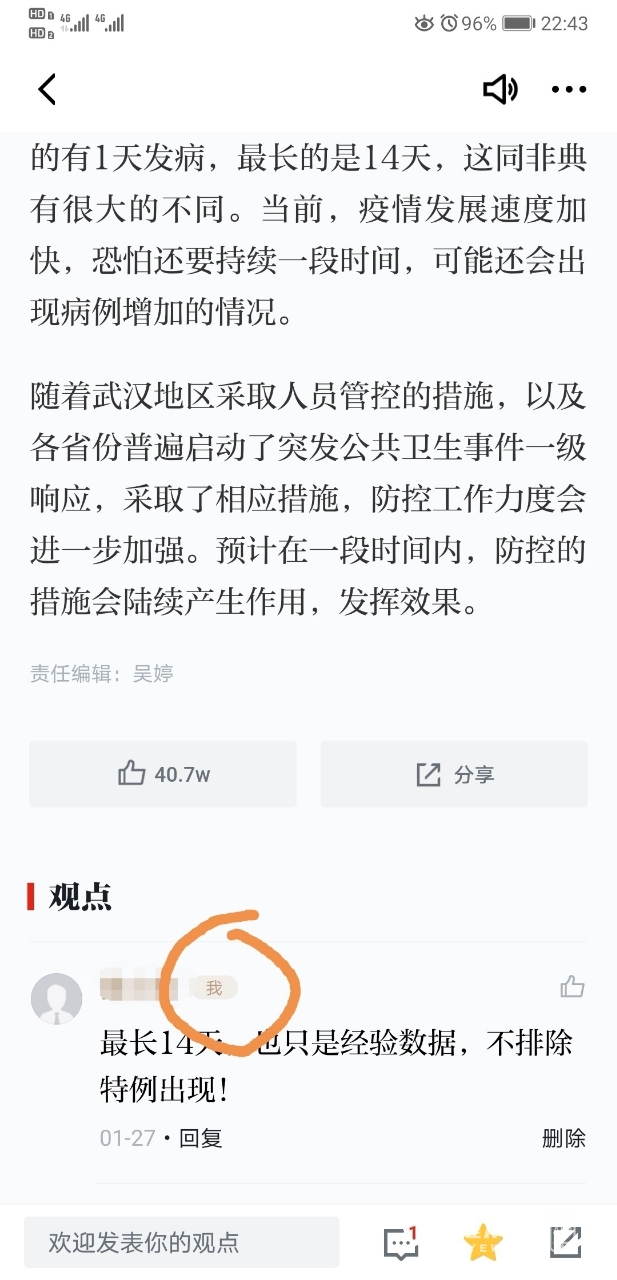
Task: Open the three-dot overflow menu
Action: [x=568, y=89]
